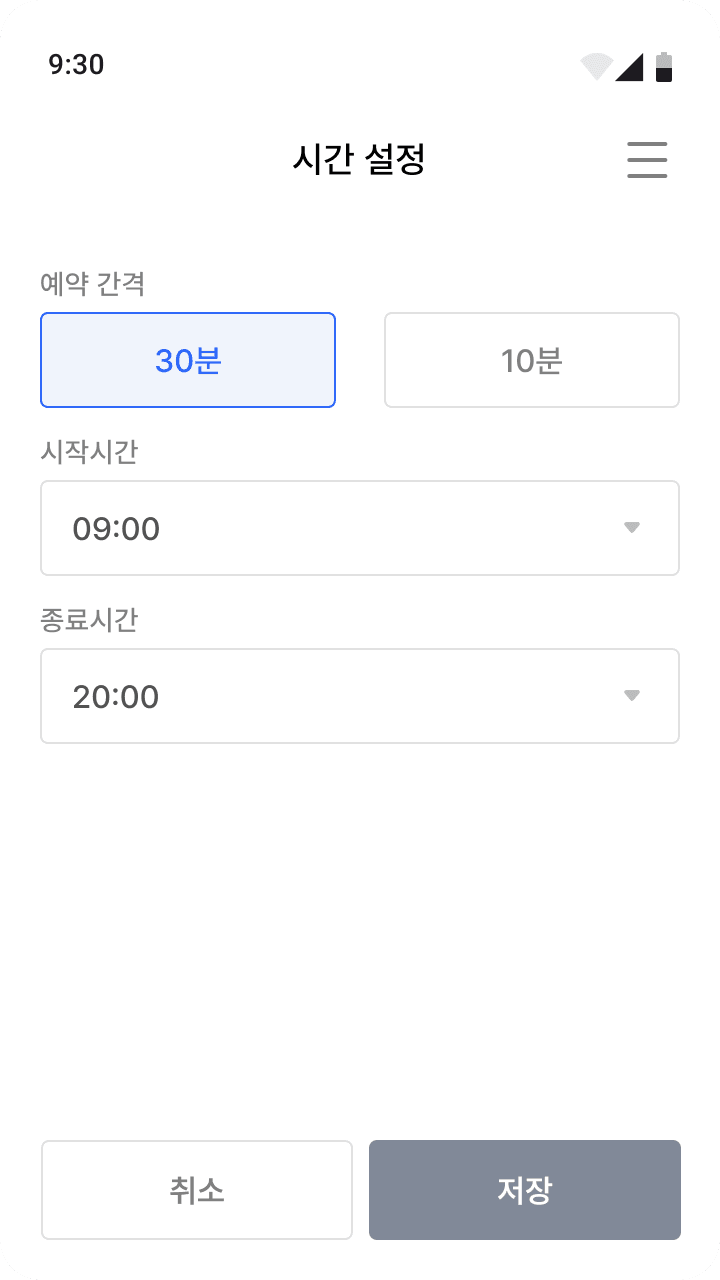This screenshot has width=720, height=1280.
Task: Click the Wi-Fi status icon
Action: [x=597, y=64]
